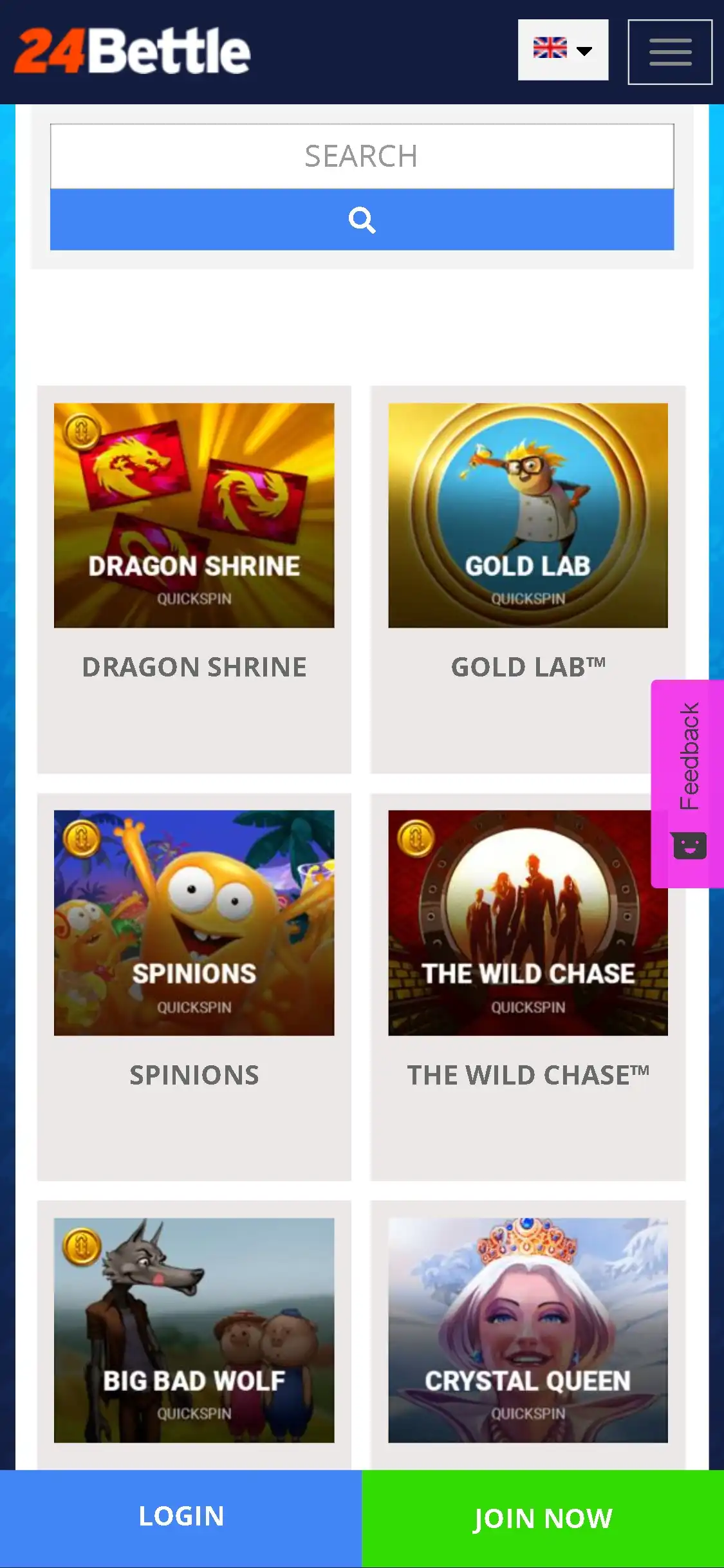Launch the Gold Lab slot
Screen dimensions: 724x1568
tap(528, 516)
